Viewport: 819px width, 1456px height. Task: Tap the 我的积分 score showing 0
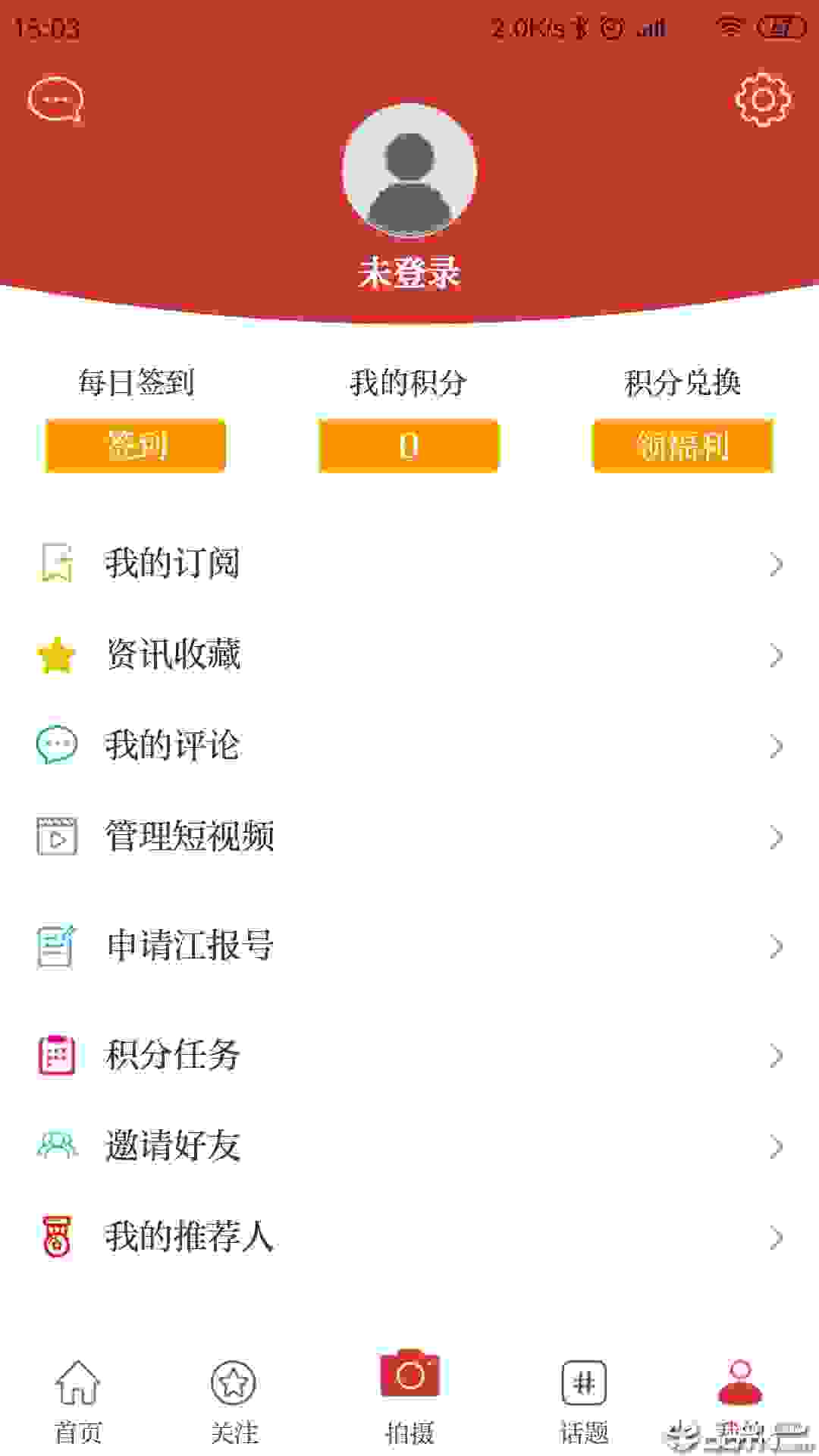tap(409, 447)
